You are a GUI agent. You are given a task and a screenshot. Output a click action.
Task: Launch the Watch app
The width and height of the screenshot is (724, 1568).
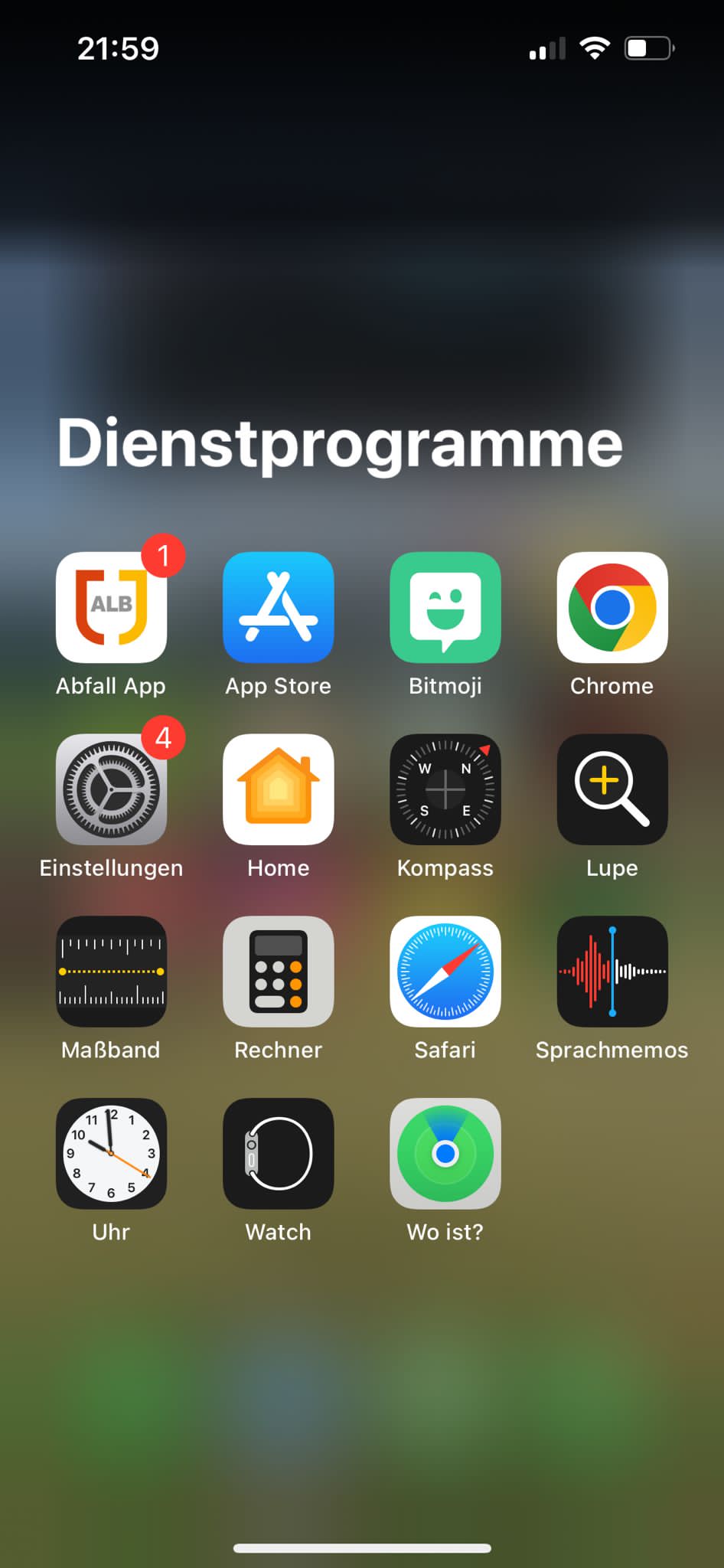(x=278, y=1154)
